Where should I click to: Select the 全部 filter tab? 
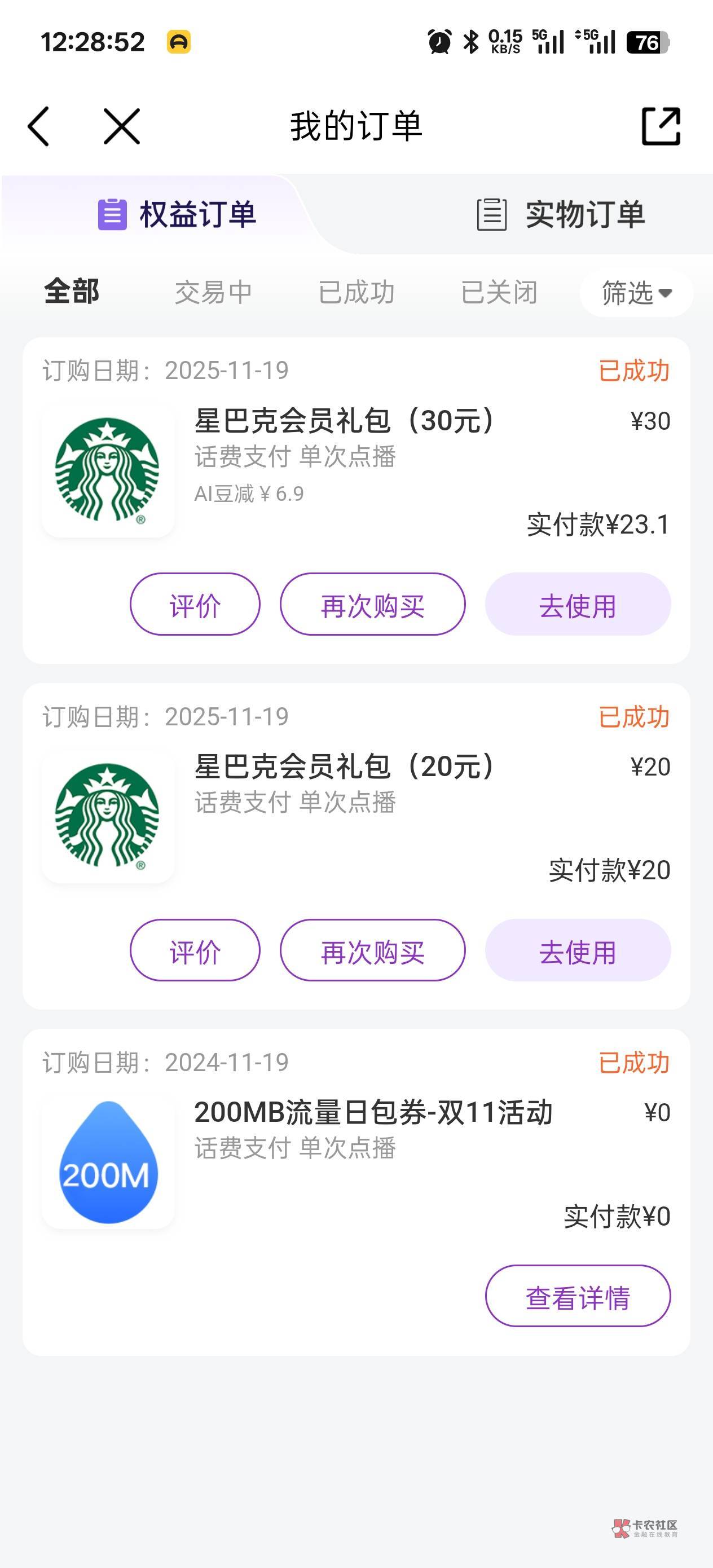pyautogui.click(x=72, y=292)
